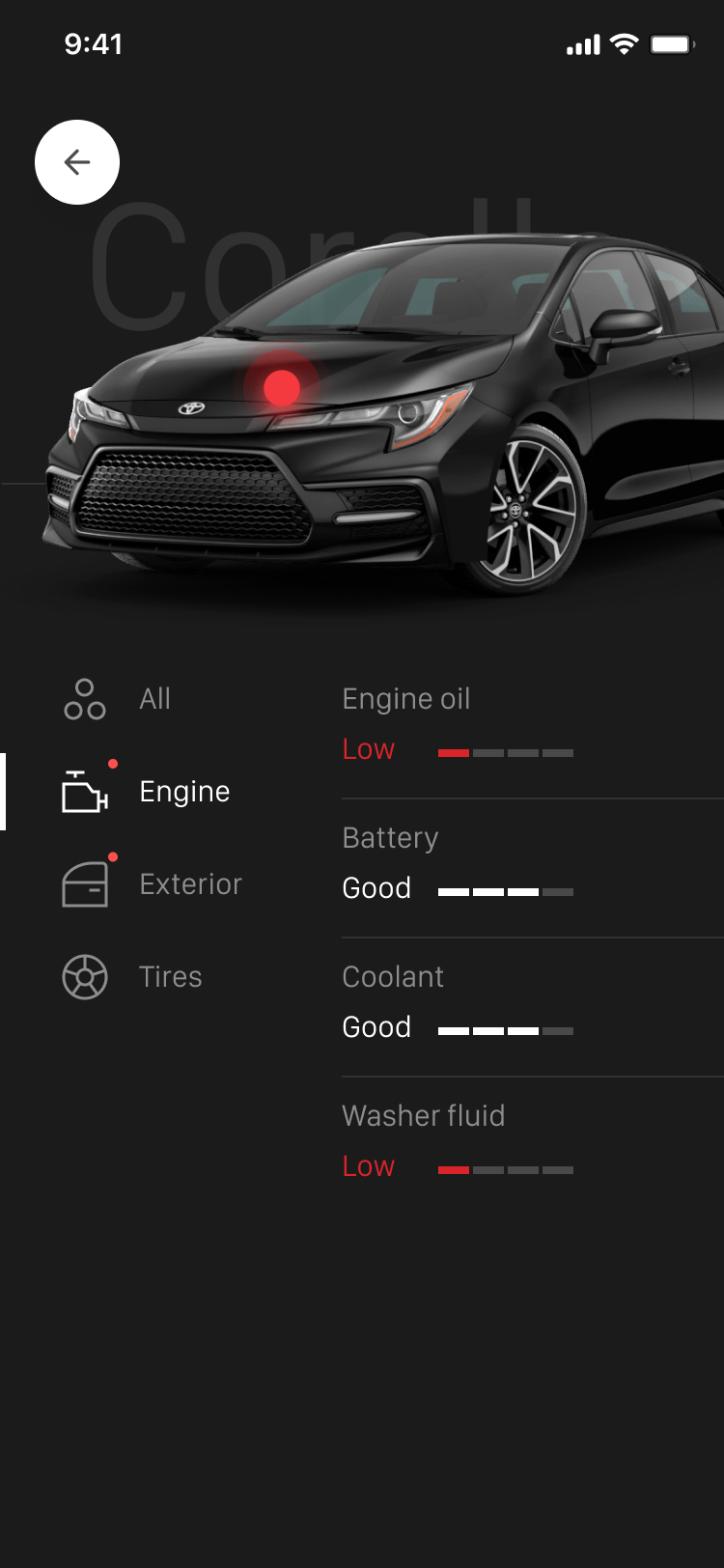Tap the red hotspot on the car hood

click(x=282, y=387)
